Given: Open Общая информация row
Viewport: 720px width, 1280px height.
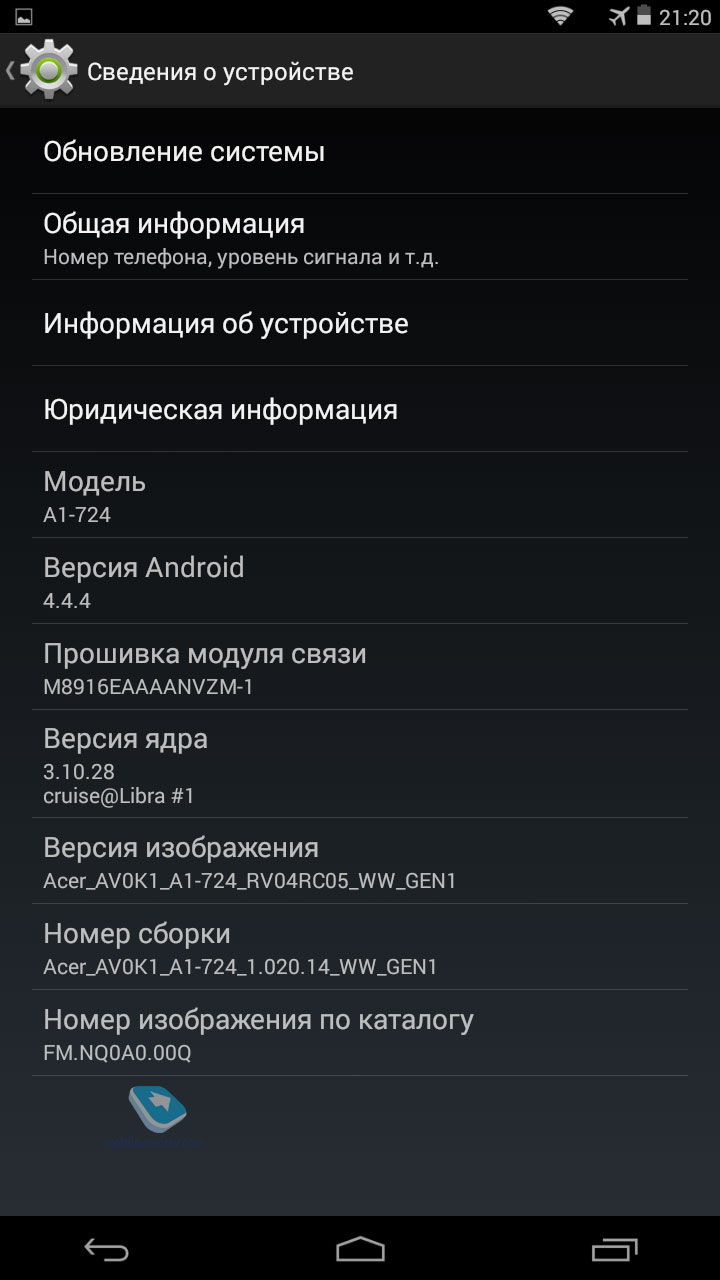Looking at the screenshot, I should coord(360,237).
